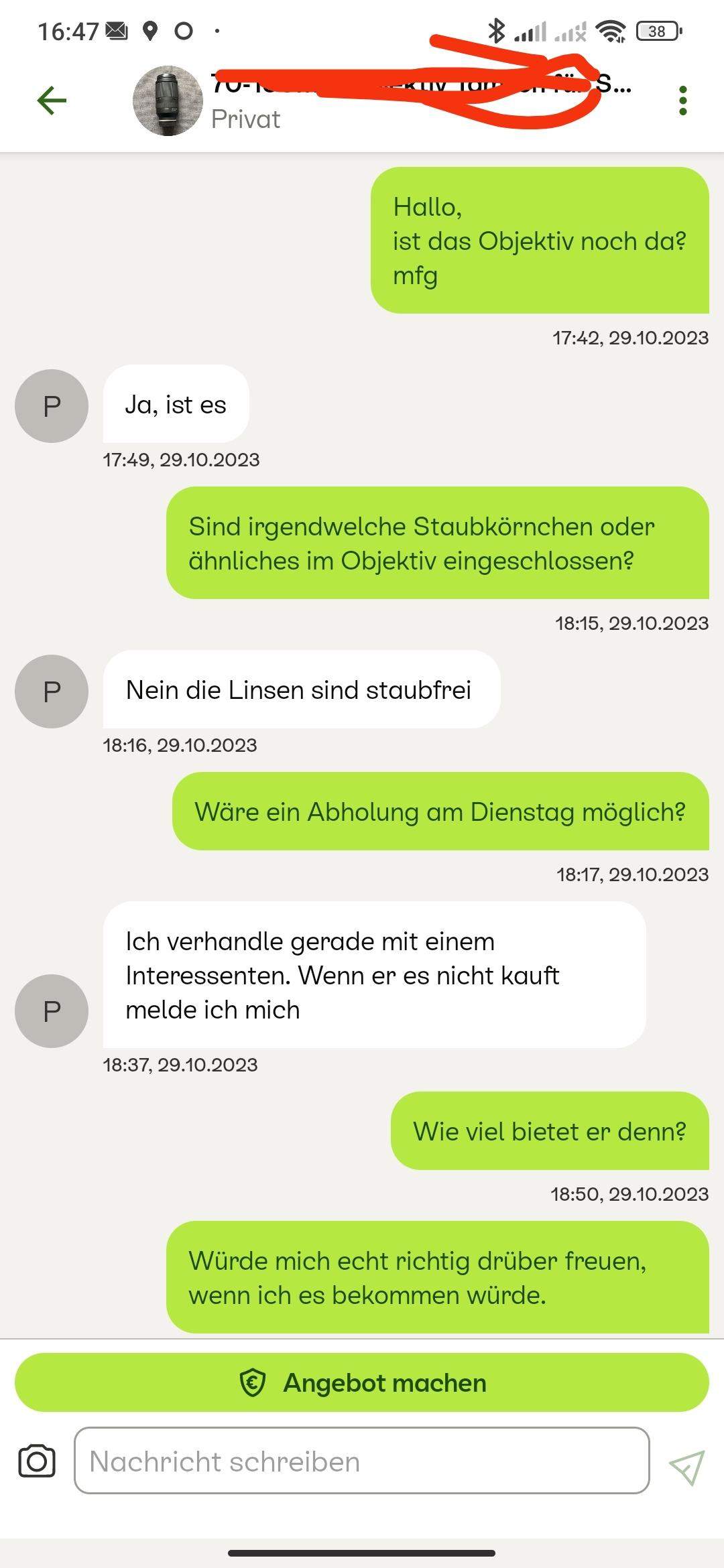Open the lens listing thumbnail in header
724x1568 pixels.
(168, 101)
